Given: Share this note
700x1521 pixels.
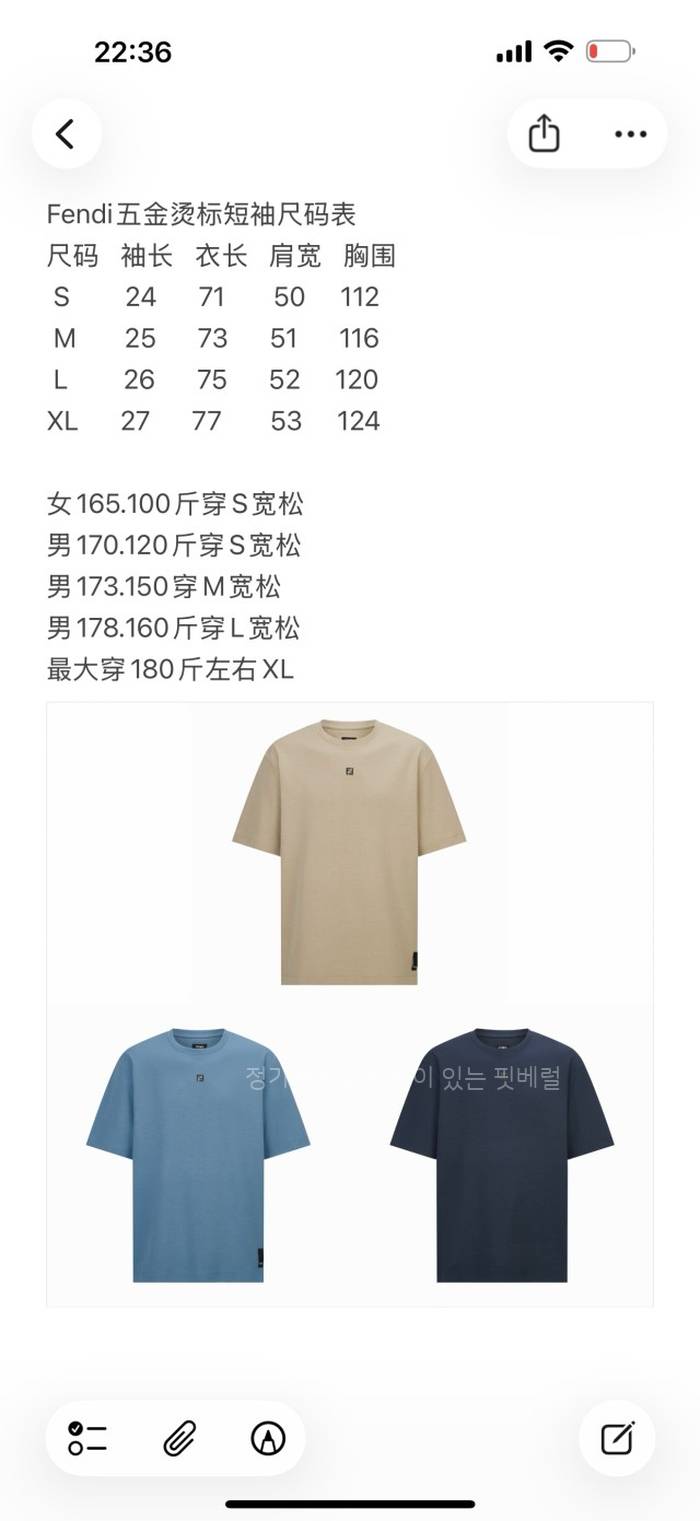Looking at the screenshot, I should tap(544, 134).
